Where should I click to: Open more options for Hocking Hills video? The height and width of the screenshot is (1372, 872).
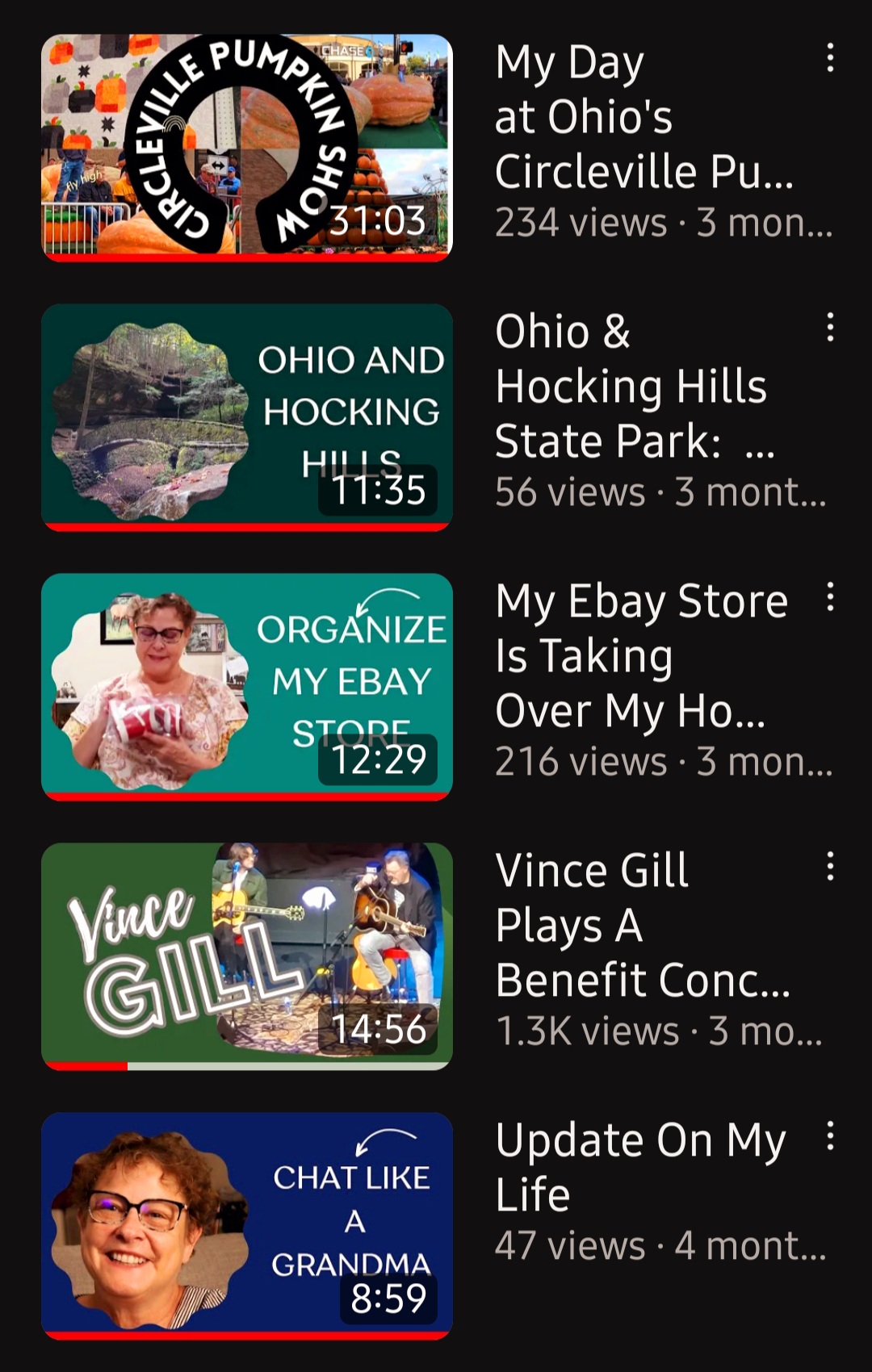coord(830,328)
